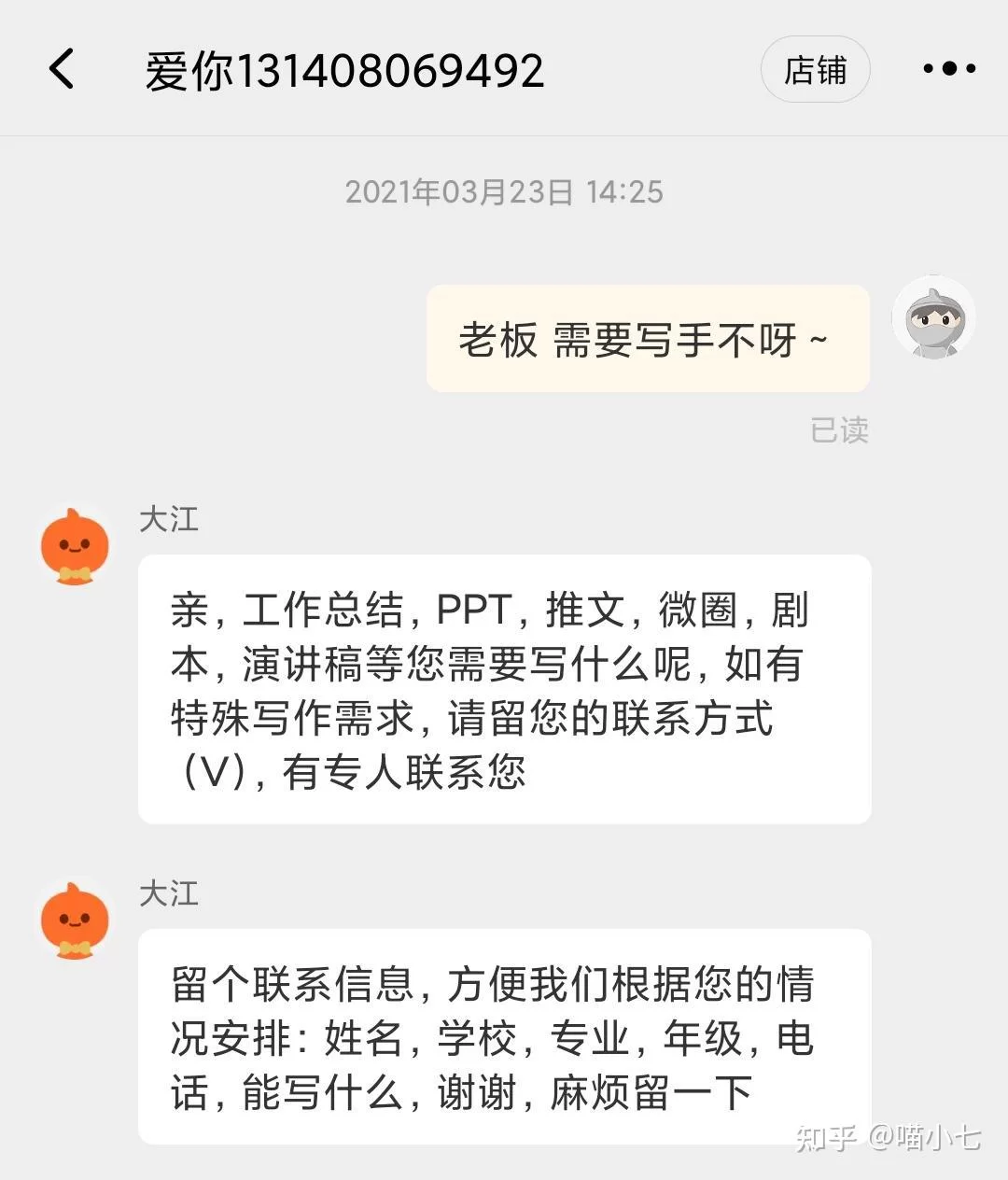Tap 大江's first white message bubble
Screen dimensions: 1008x1180
pos(504,691)
